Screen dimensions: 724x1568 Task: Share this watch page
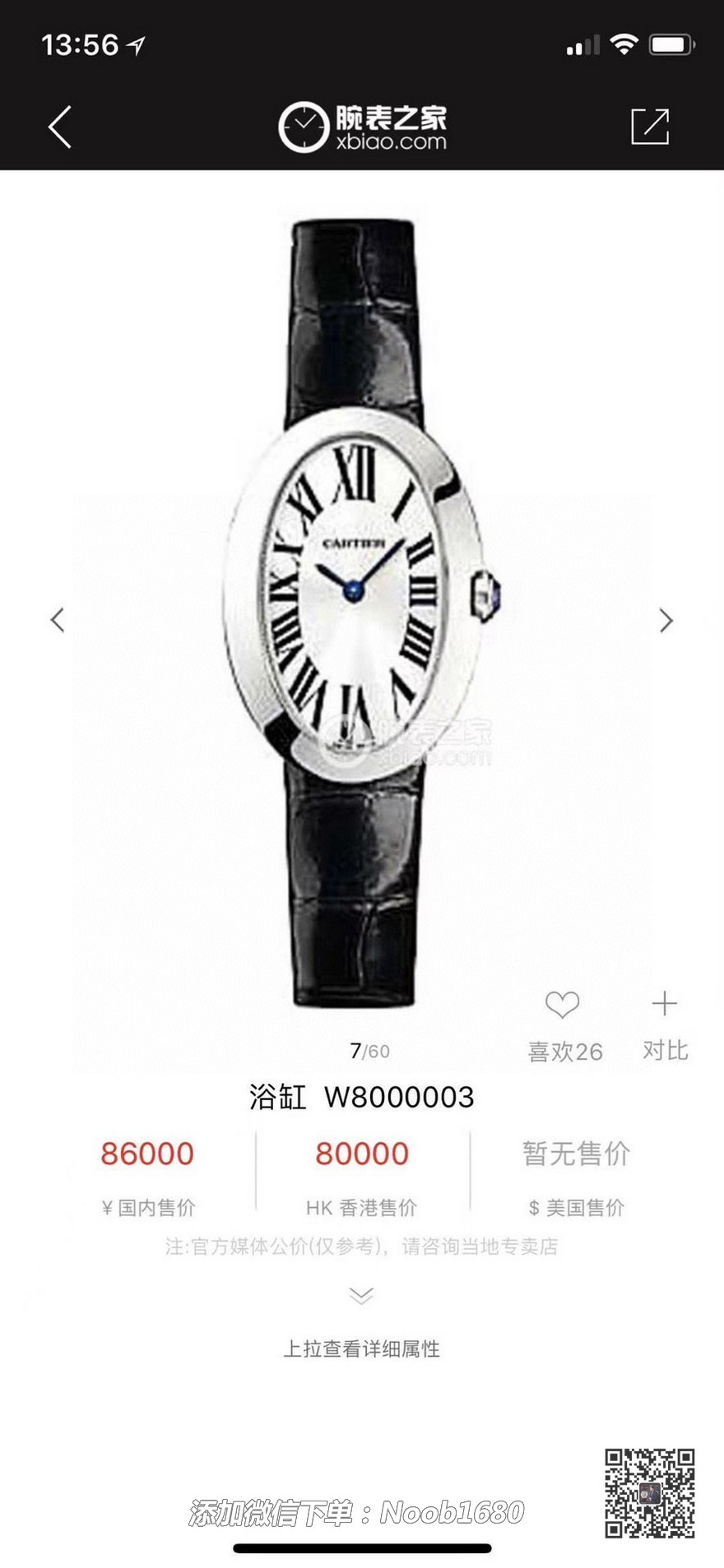point(649,127)
